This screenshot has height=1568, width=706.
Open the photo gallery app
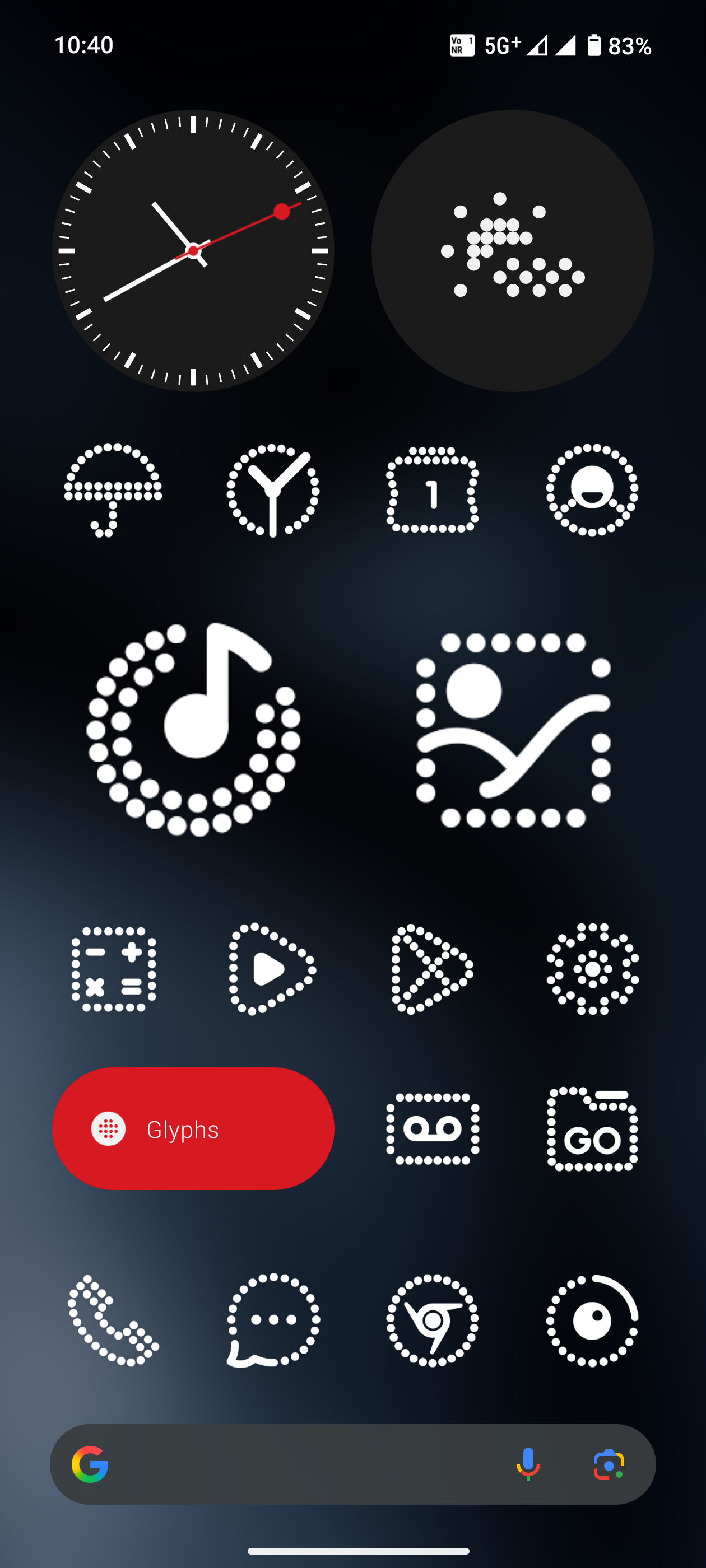[x=513, y=729]
